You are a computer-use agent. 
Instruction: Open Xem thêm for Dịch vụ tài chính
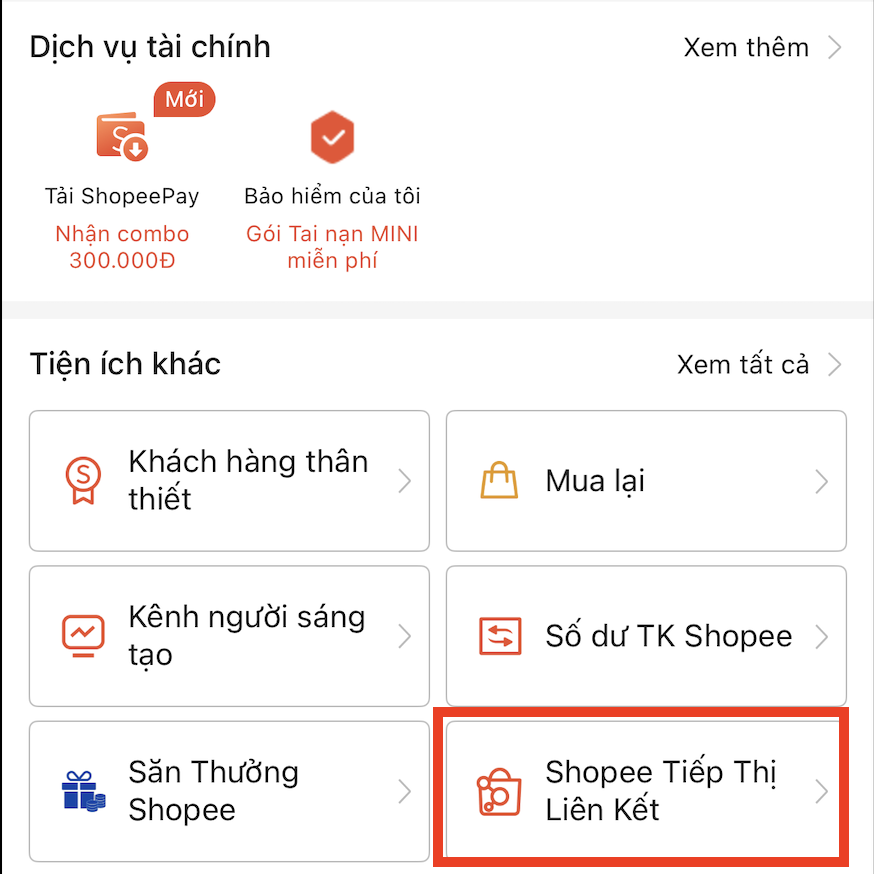pyautogui.click(x=761, y=47)
